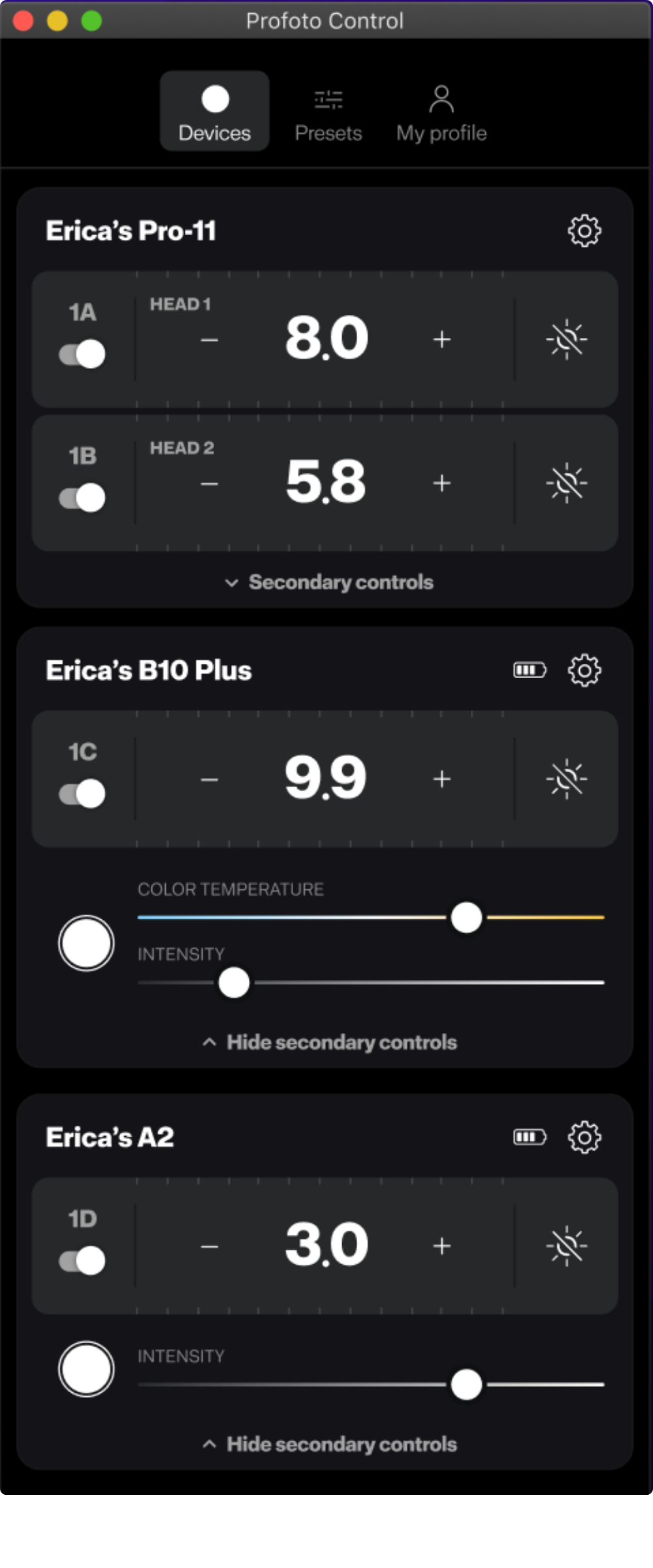The image size is (653, 1568).
Task: Turn off the 1C switch
Action: (82, 794)
